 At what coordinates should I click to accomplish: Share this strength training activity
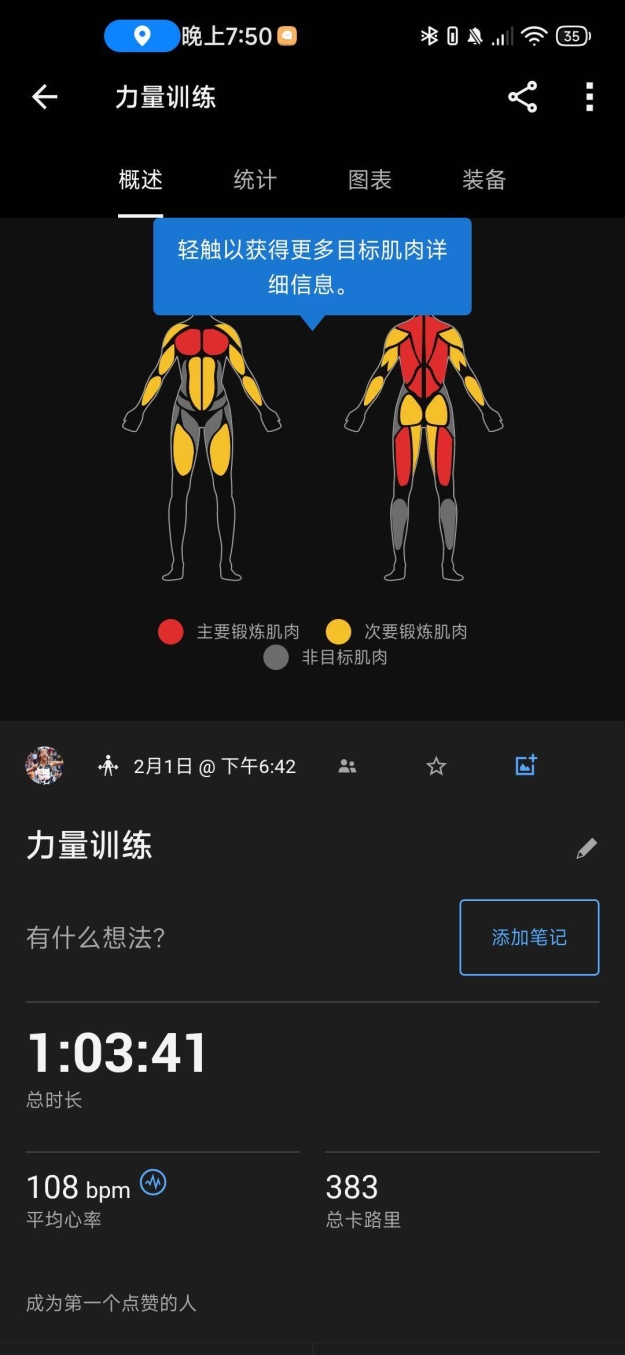coord(522,97)
